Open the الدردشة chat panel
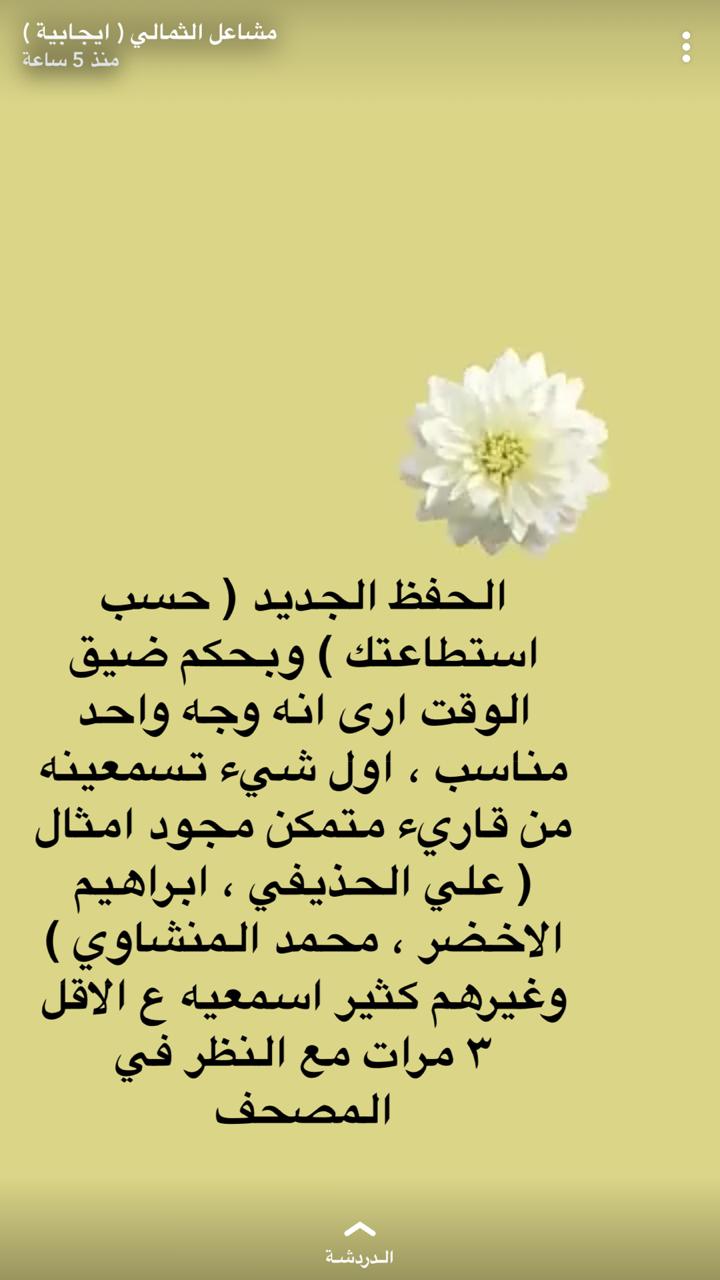 coord(359,1243)
